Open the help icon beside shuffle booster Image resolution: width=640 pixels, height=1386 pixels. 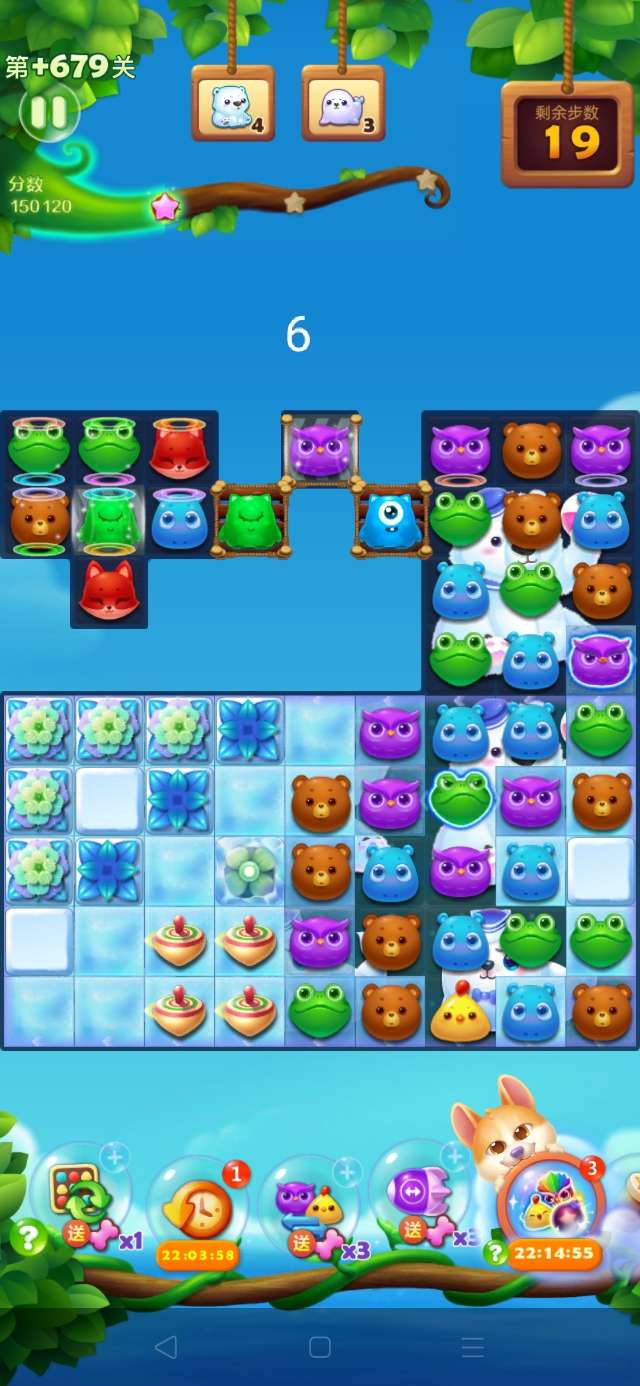click(x=27, y=1238)
